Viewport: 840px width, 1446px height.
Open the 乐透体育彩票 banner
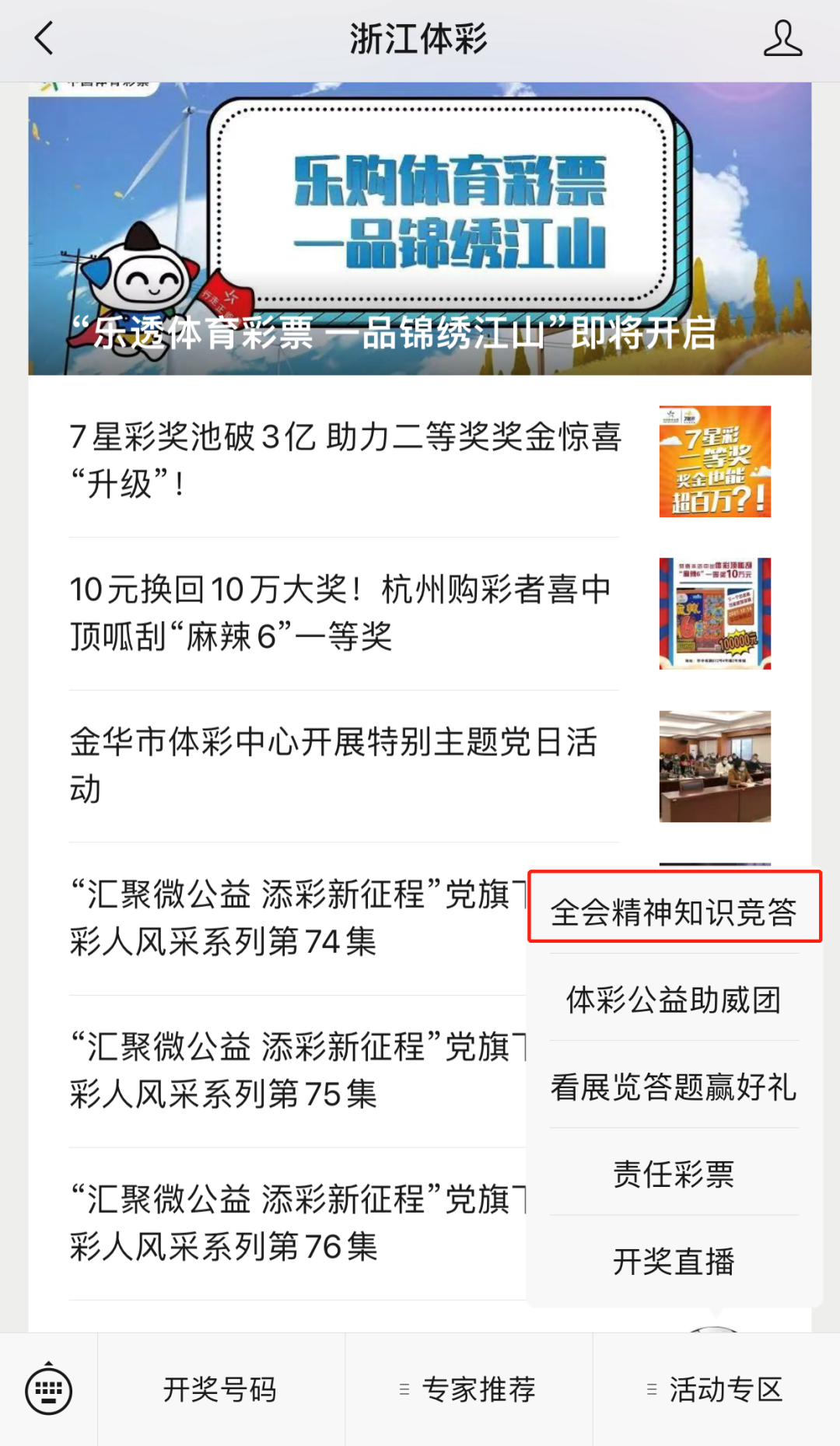click(x=419, y=229)
